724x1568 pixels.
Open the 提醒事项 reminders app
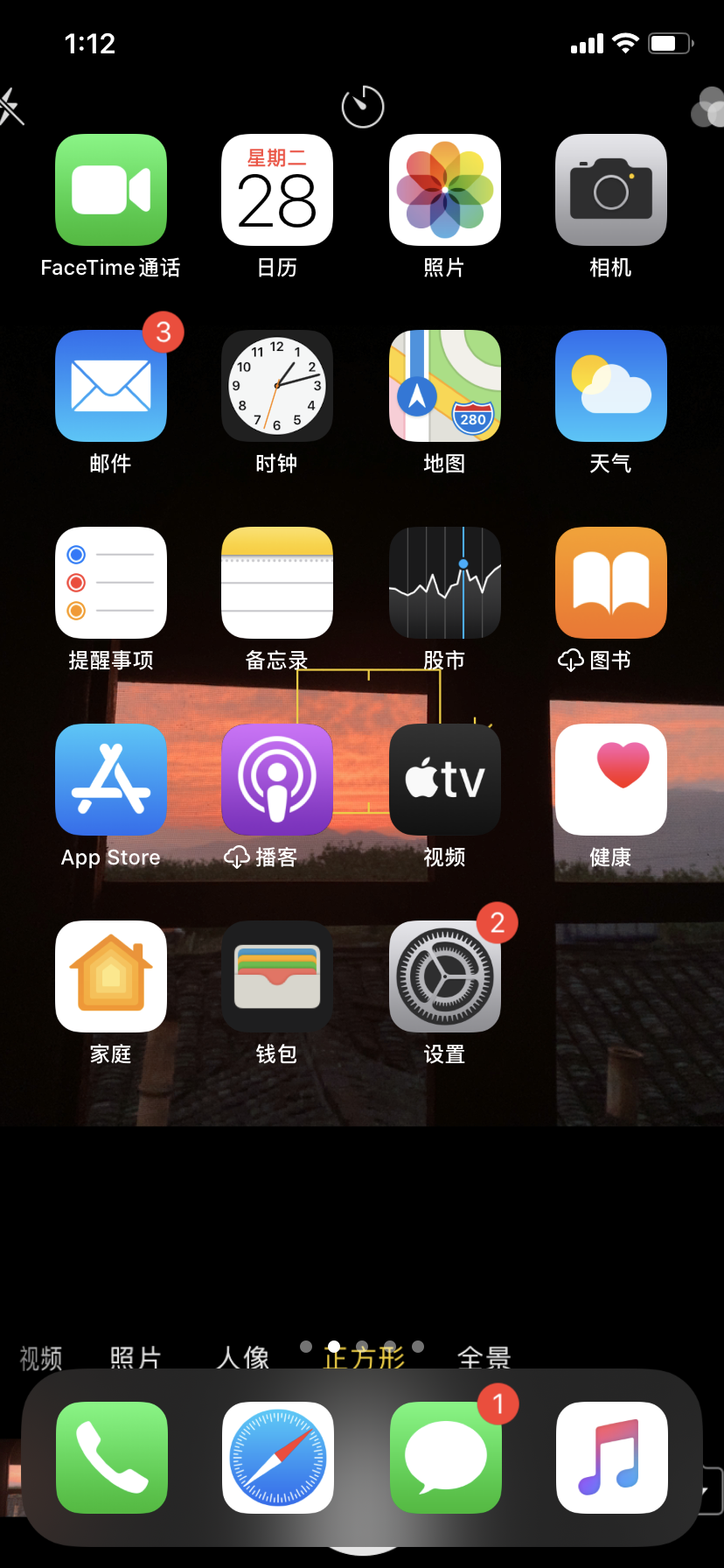coord(111,583)
